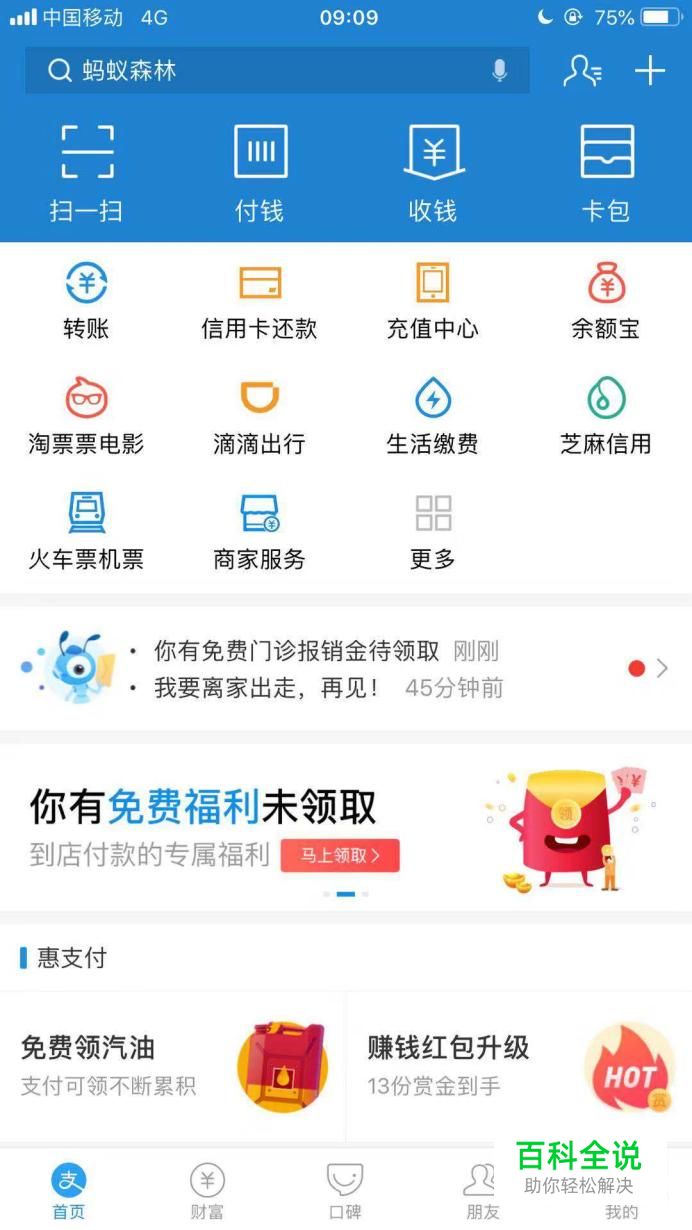Open the contacts icon in top bar
The image size is (692, 1230).
coord(582,71)
